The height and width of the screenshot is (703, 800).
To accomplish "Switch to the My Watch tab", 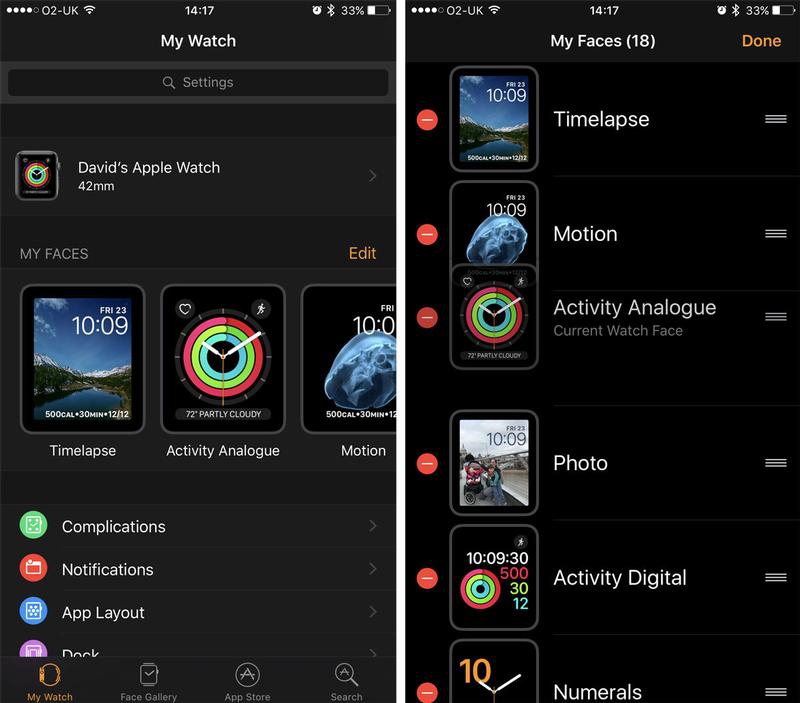I will point(49,680).
